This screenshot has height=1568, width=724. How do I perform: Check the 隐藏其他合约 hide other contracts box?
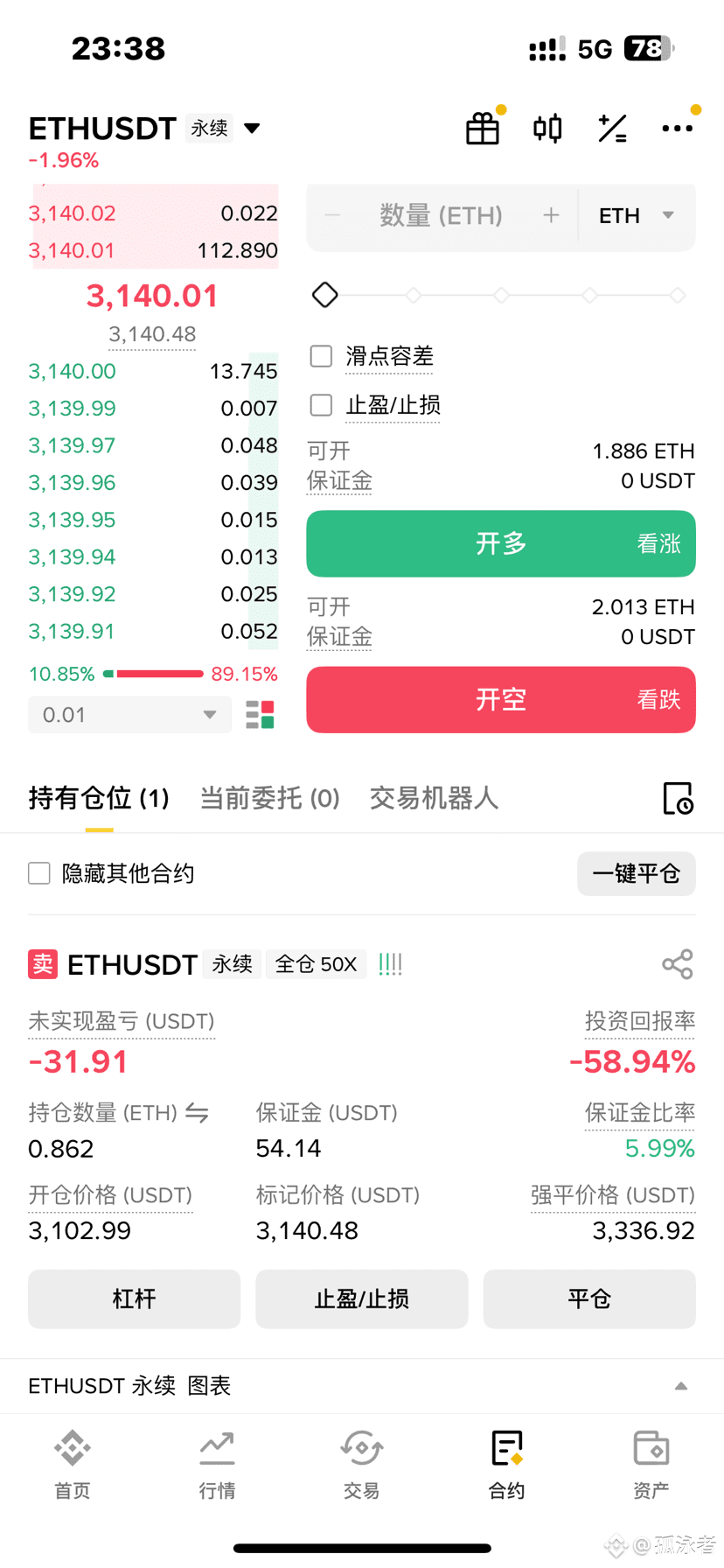[x=39, y=872]
